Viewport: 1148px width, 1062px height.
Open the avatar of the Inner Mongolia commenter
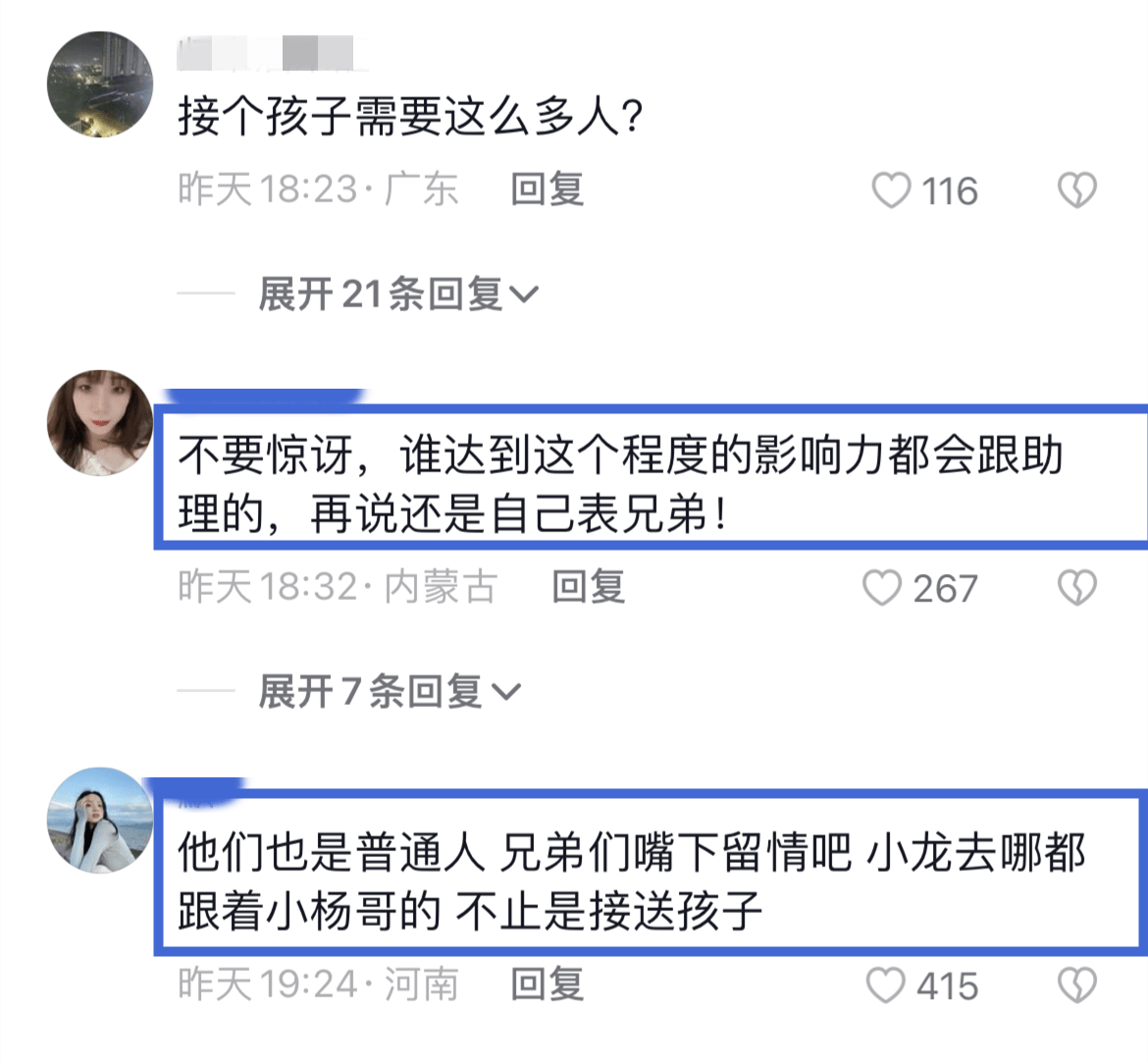point(100,422)
